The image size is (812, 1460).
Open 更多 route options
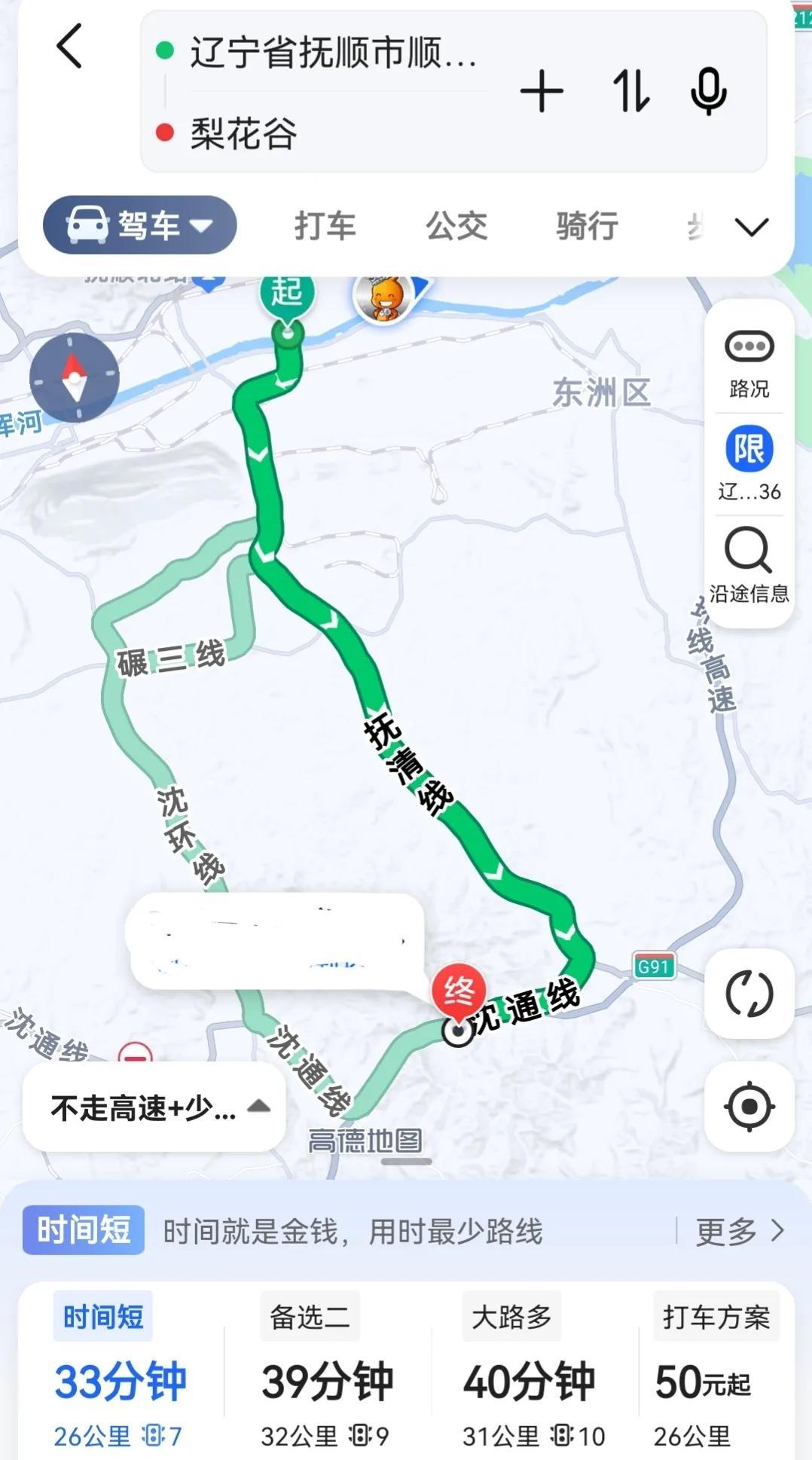[x=738, y=1231]
